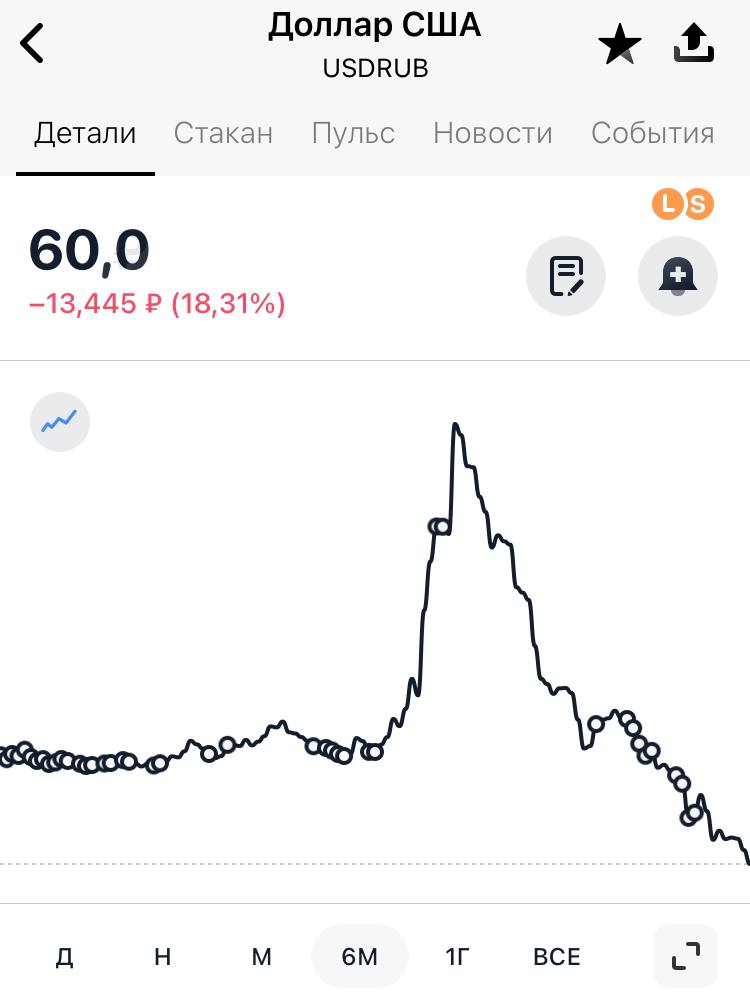
Task: Share the Доллар США page
Action: pos(695,44)
